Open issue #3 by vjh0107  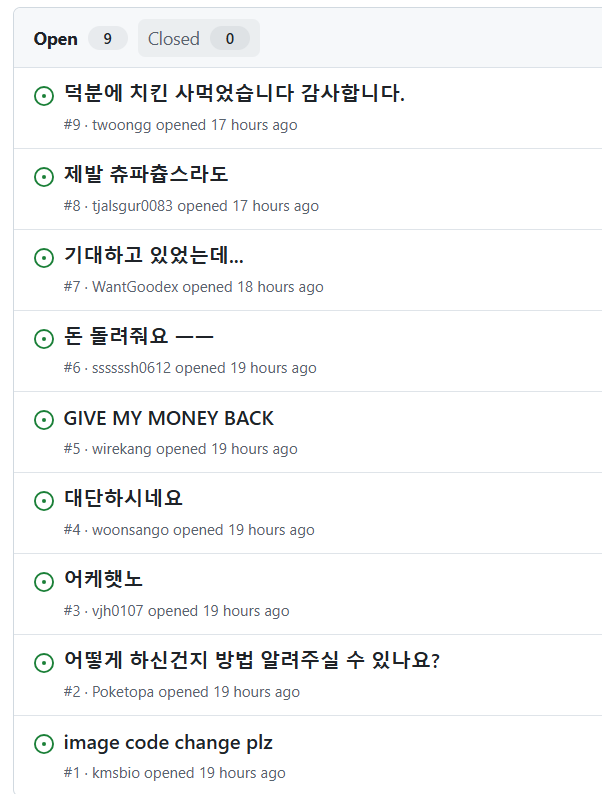click(103, 579)
